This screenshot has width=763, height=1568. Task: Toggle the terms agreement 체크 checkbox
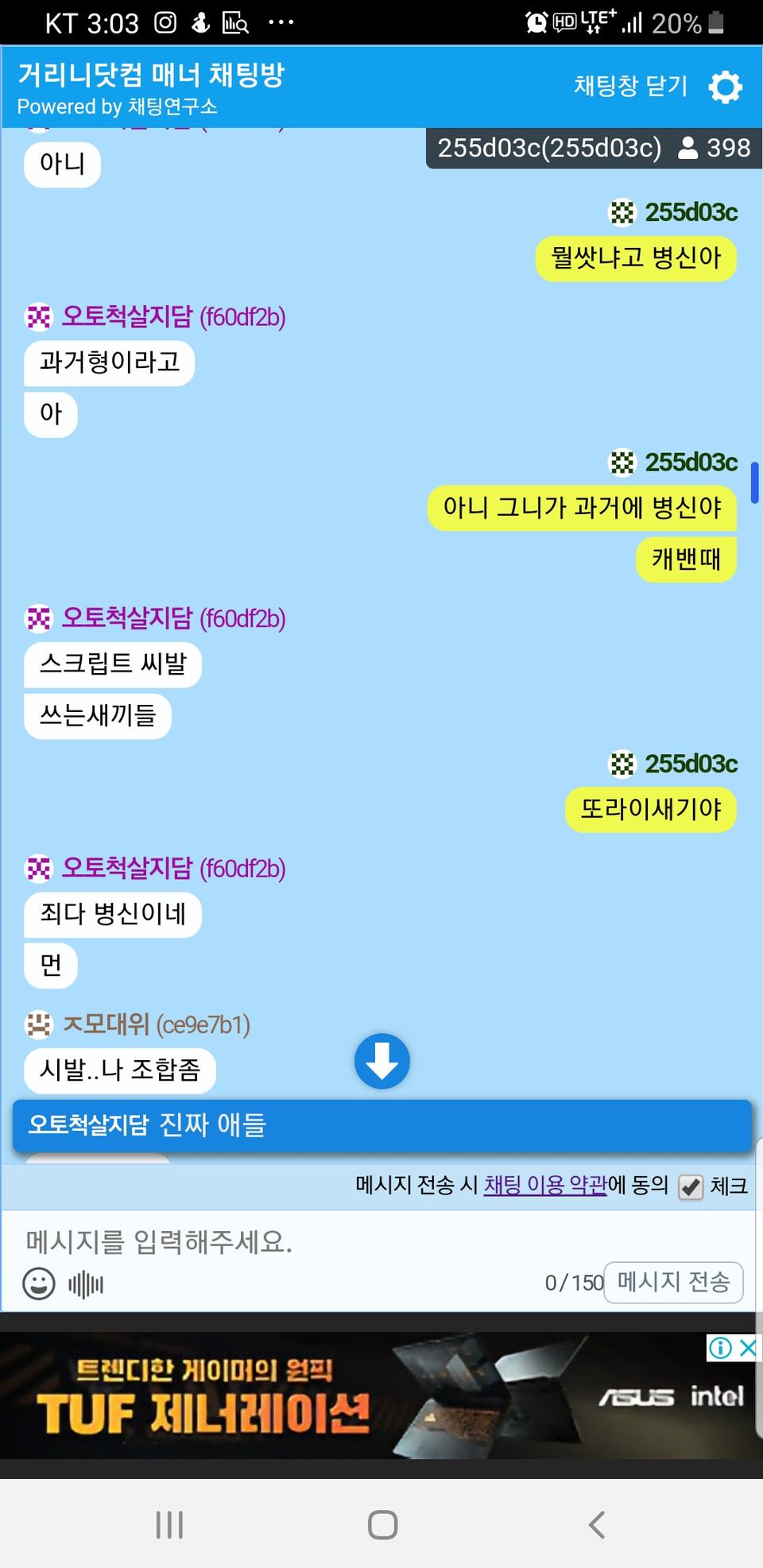click(691, 1187)
